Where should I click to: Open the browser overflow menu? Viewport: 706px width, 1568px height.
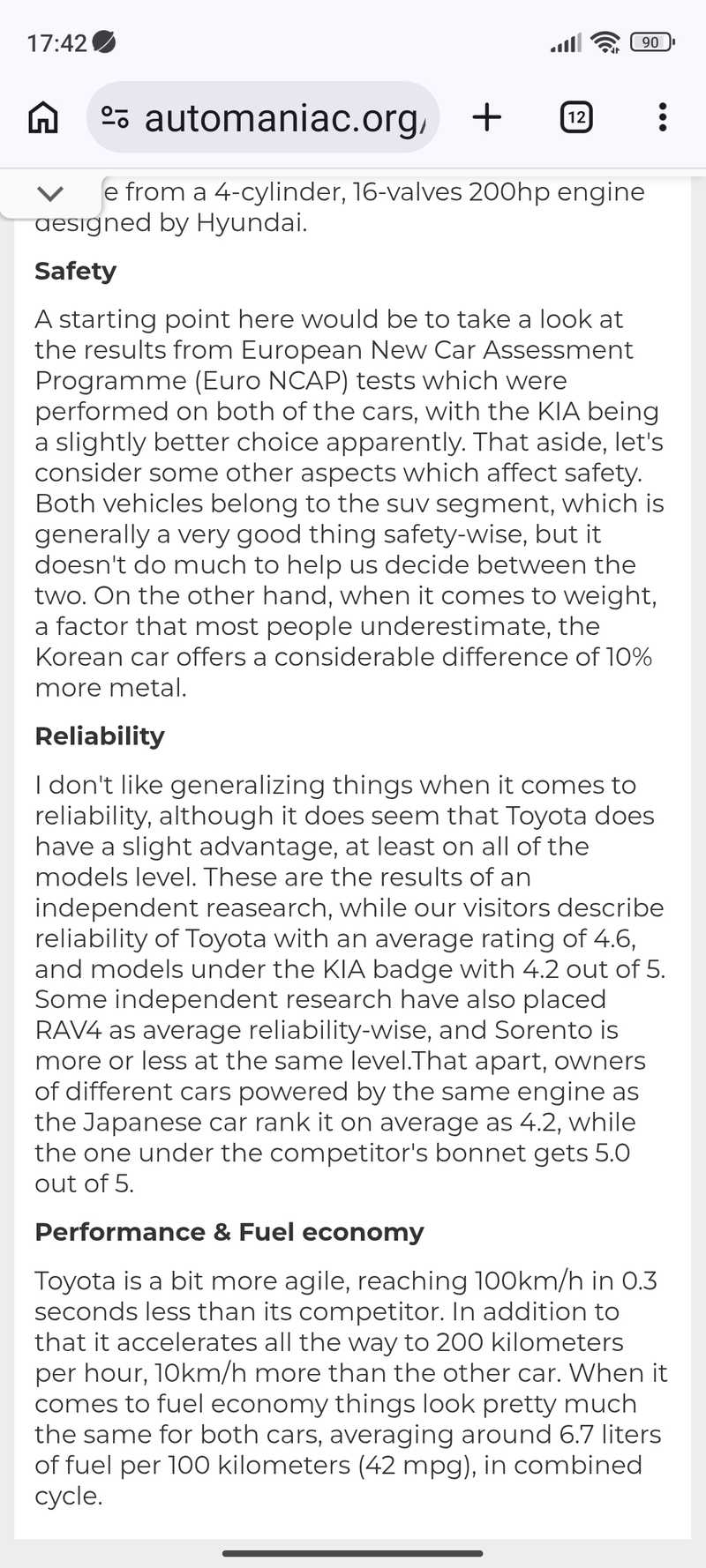point(662,116)
